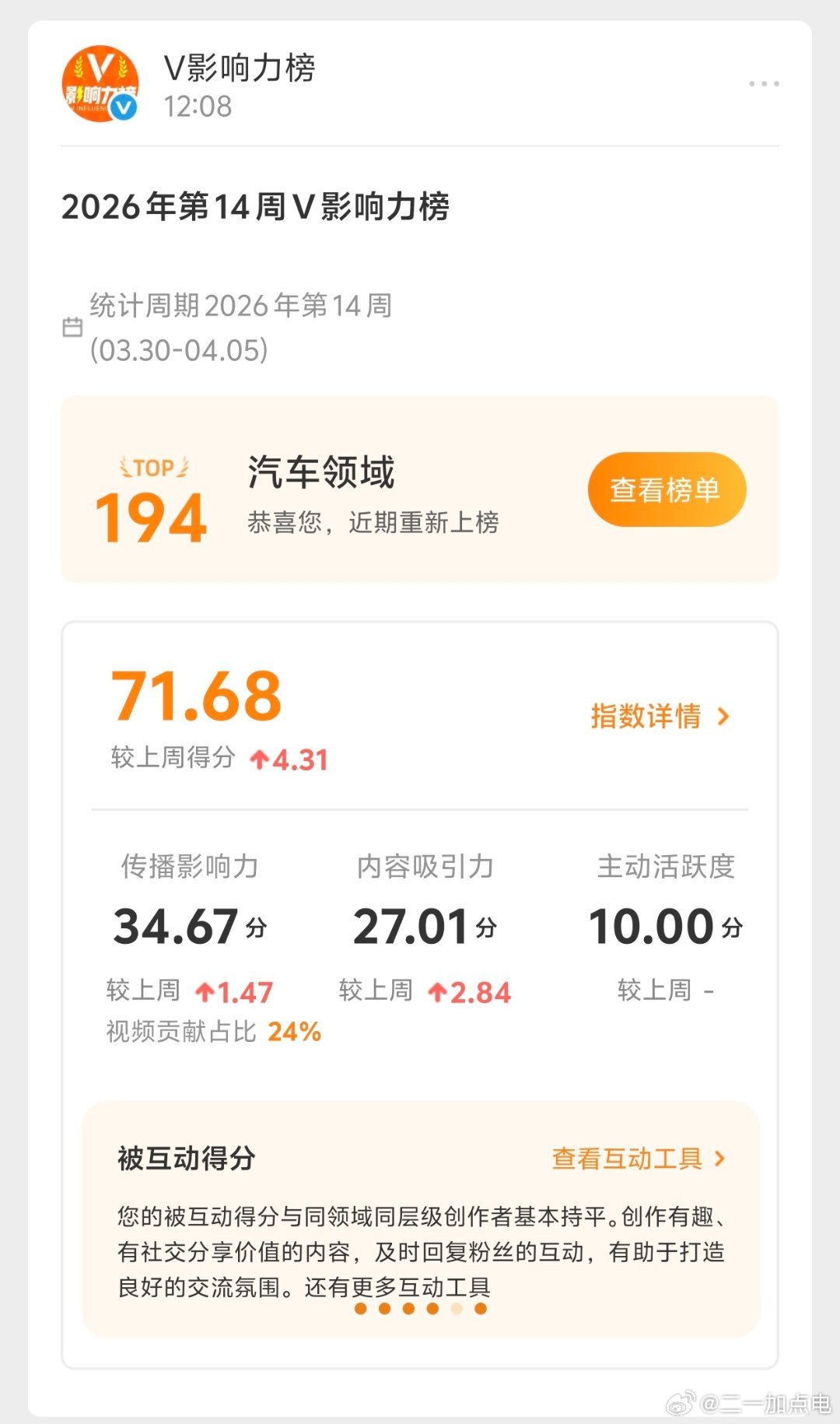Open the 查看互动工具 link
The image size is (840, 1424).
pos(630,1159)
